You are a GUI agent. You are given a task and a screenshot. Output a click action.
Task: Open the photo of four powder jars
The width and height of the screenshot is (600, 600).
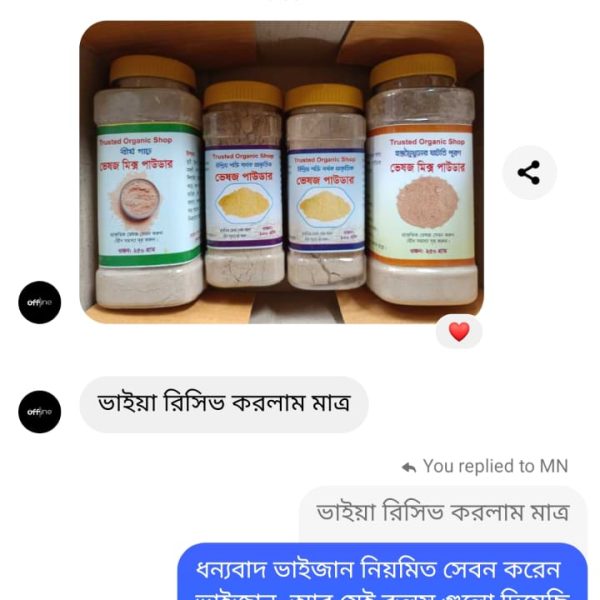(x=281, y=172)
